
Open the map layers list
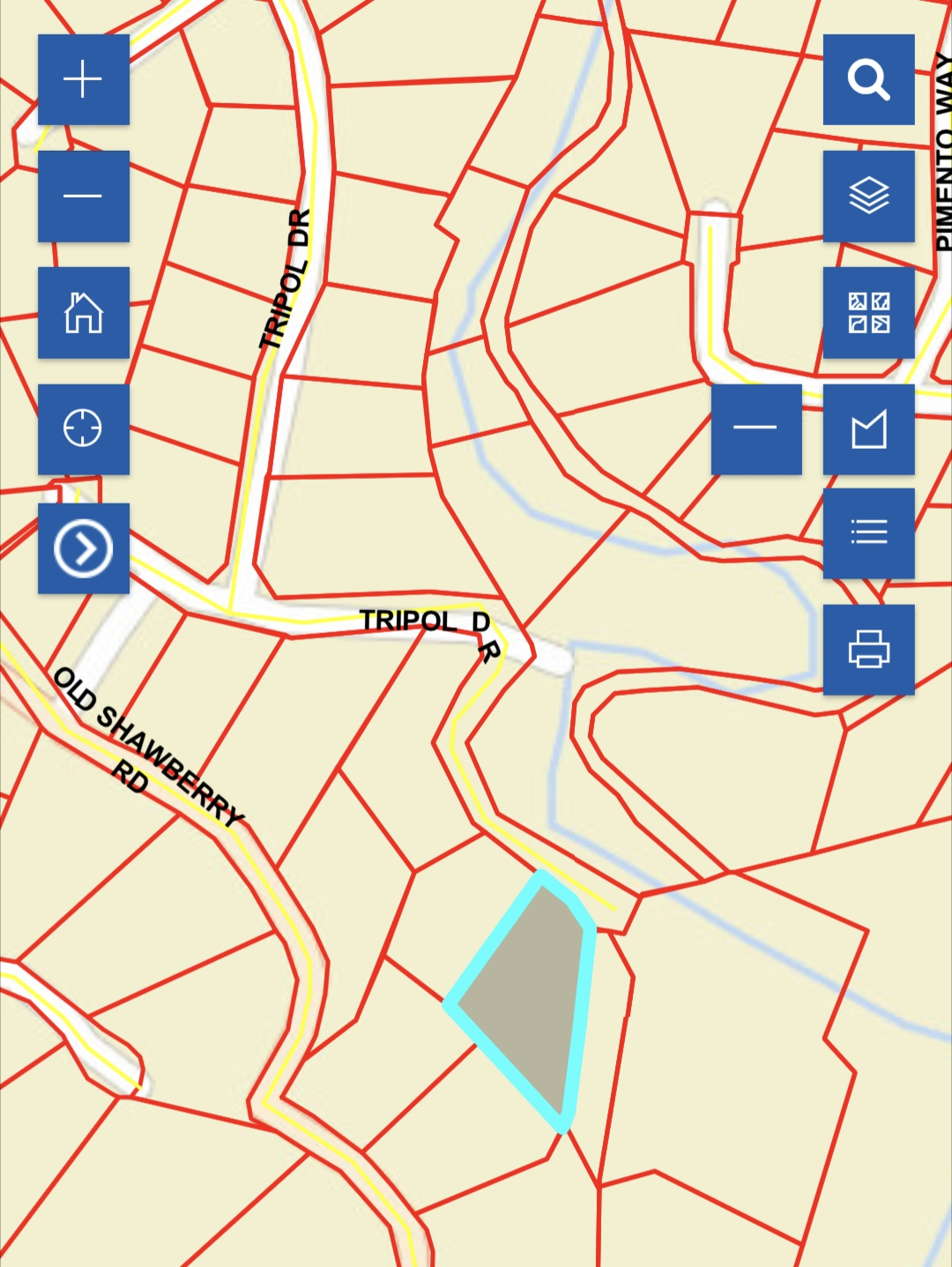tap(868, 196)
